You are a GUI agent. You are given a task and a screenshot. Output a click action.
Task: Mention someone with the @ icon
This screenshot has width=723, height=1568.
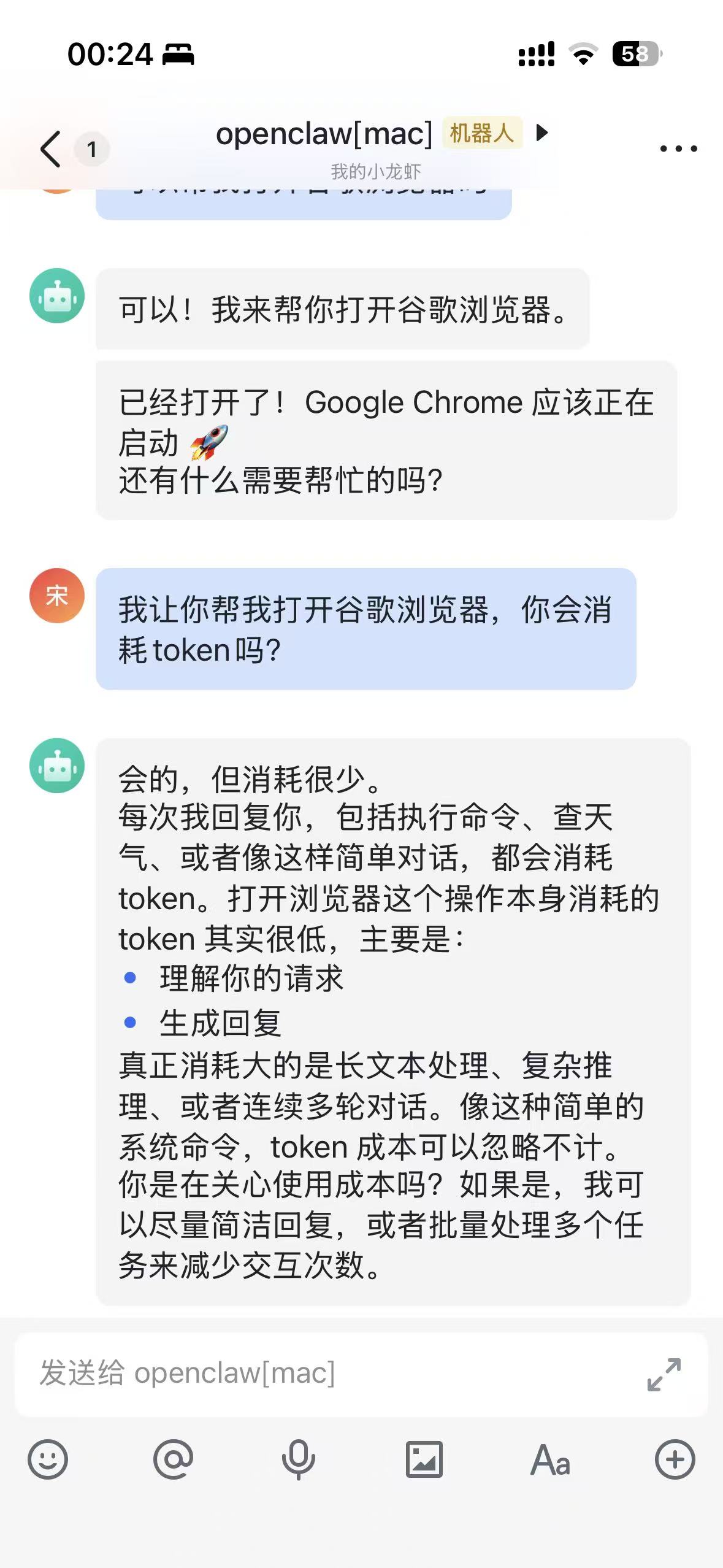pyautogui.click(x=173, y=1459)
